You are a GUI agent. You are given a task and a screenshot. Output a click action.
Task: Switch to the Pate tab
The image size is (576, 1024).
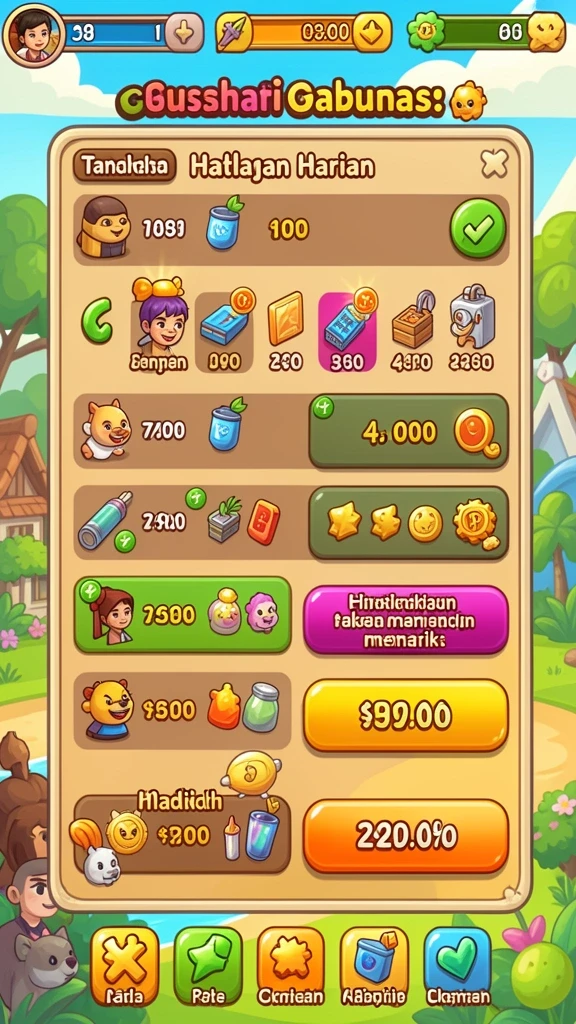(x=208, y=967)
